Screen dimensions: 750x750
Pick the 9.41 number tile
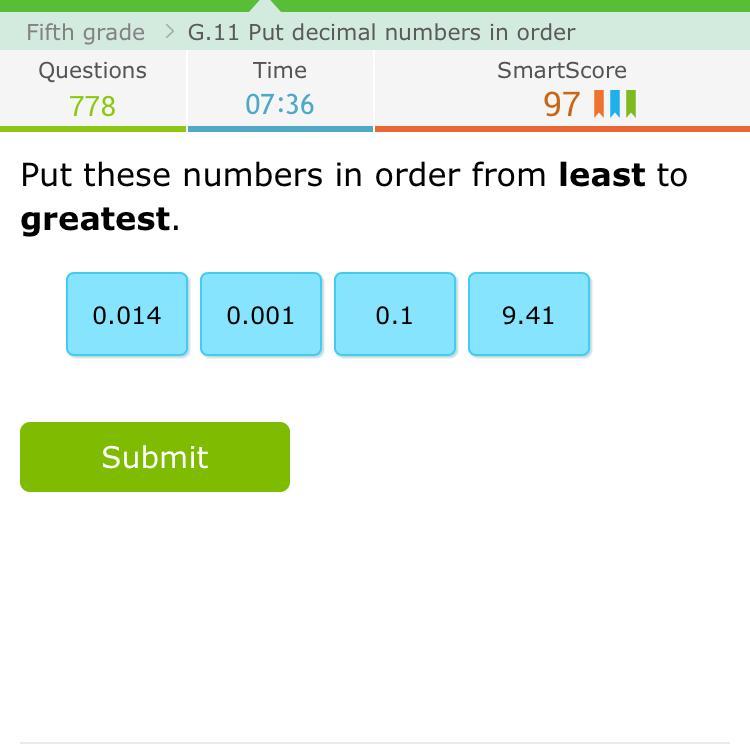tap(529, 314)
